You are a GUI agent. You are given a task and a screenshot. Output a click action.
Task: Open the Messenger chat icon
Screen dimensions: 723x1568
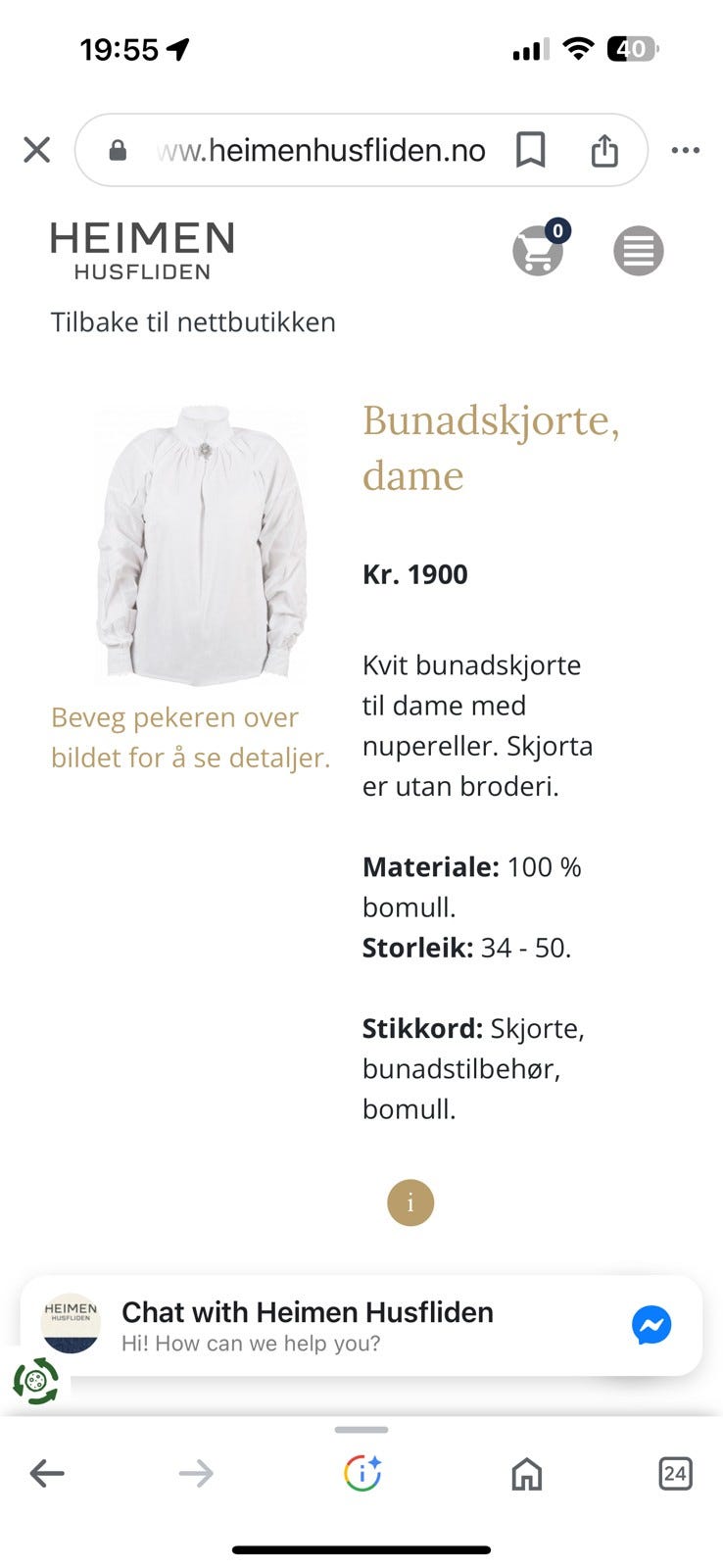tap(651, 1325)
